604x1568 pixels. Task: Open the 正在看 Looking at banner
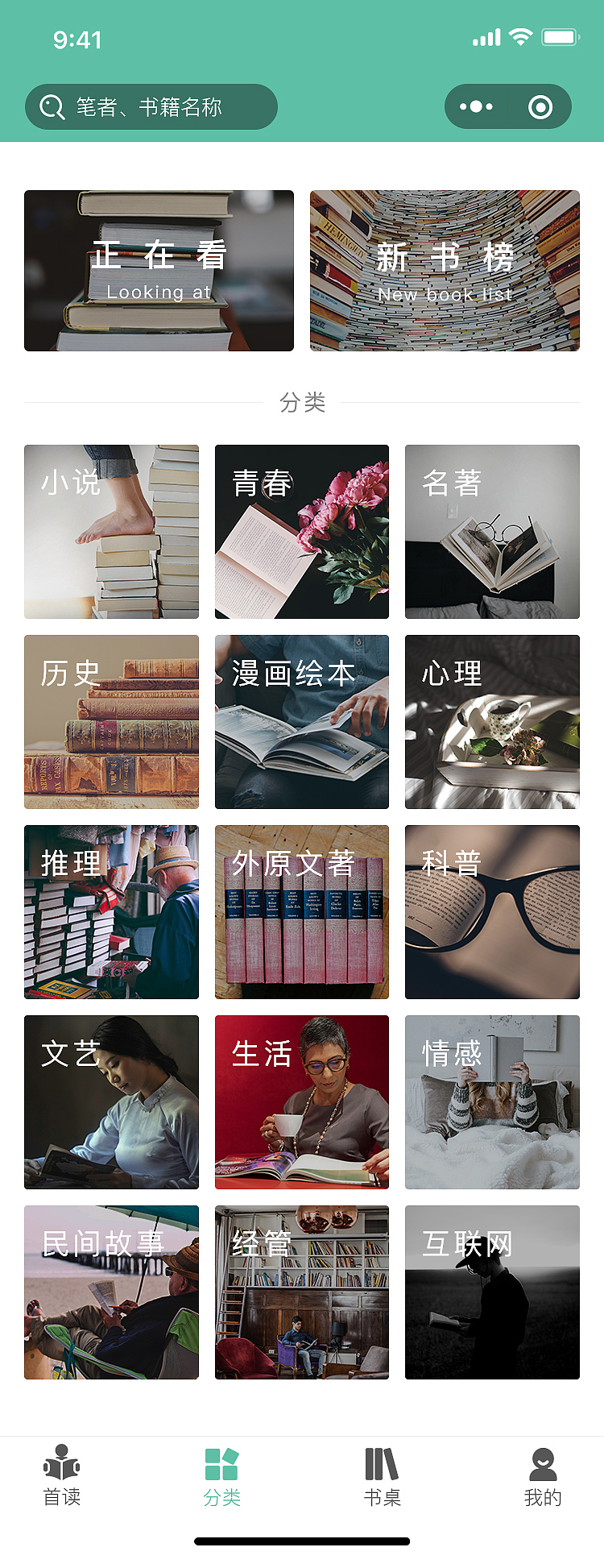(x=159, y=270)
